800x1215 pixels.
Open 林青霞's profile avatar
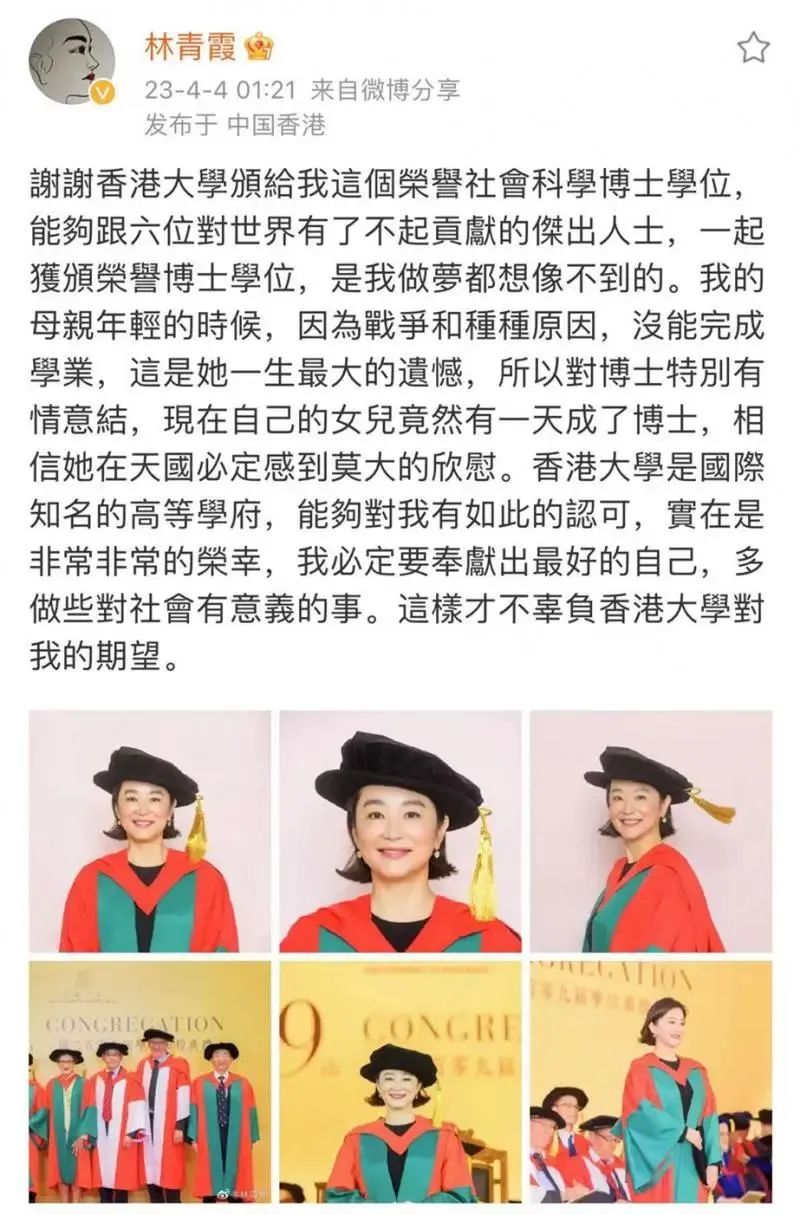pyautogui.click(x=71, y=62)
